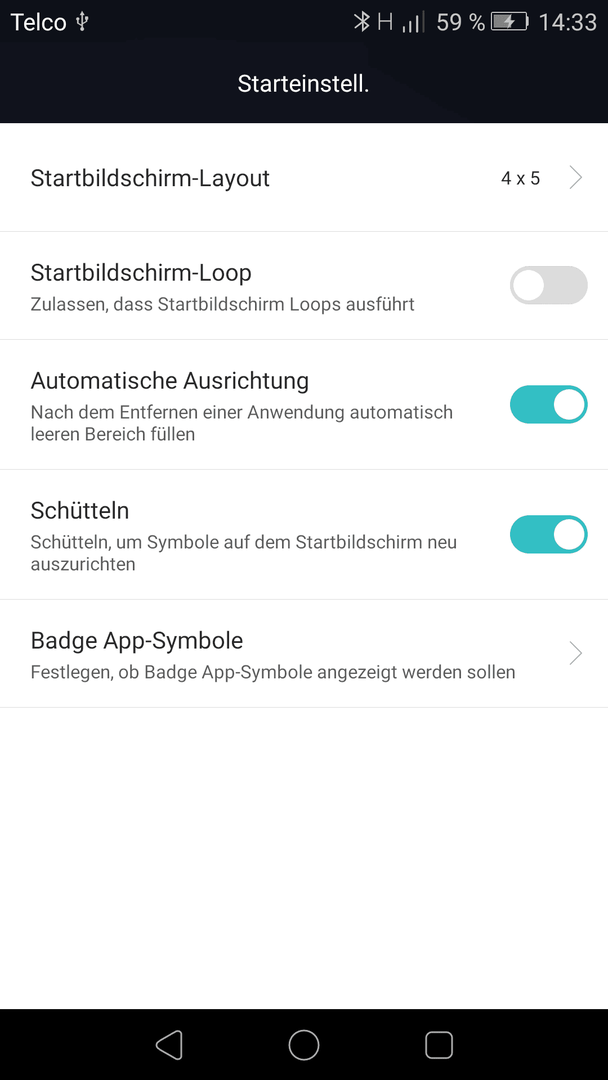The height and width of the screenshot is (1080, 608).
Task: Turn off Automatische Ausrichtung toggle
Action: [548, 404]
